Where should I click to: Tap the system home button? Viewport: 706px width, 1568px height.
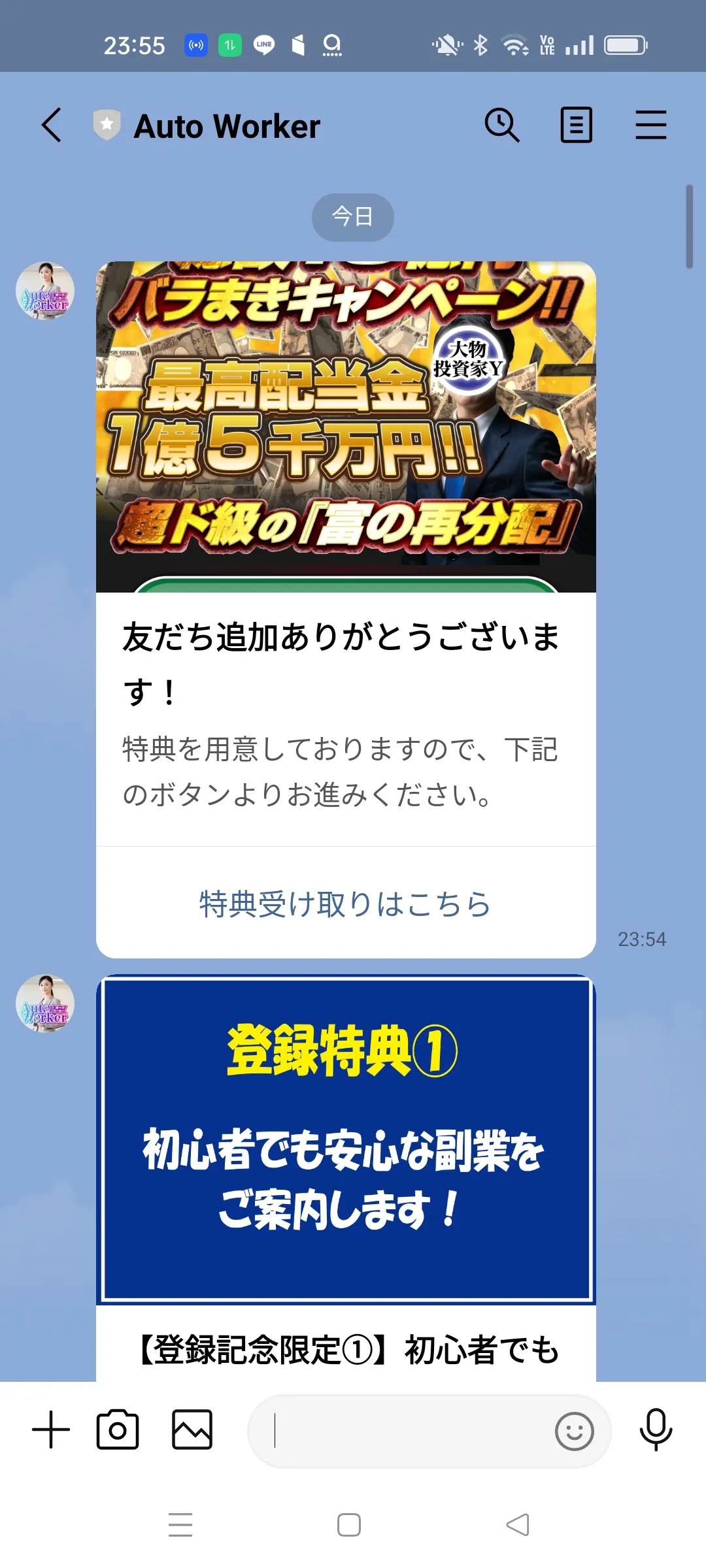(x=349, y=1525)
